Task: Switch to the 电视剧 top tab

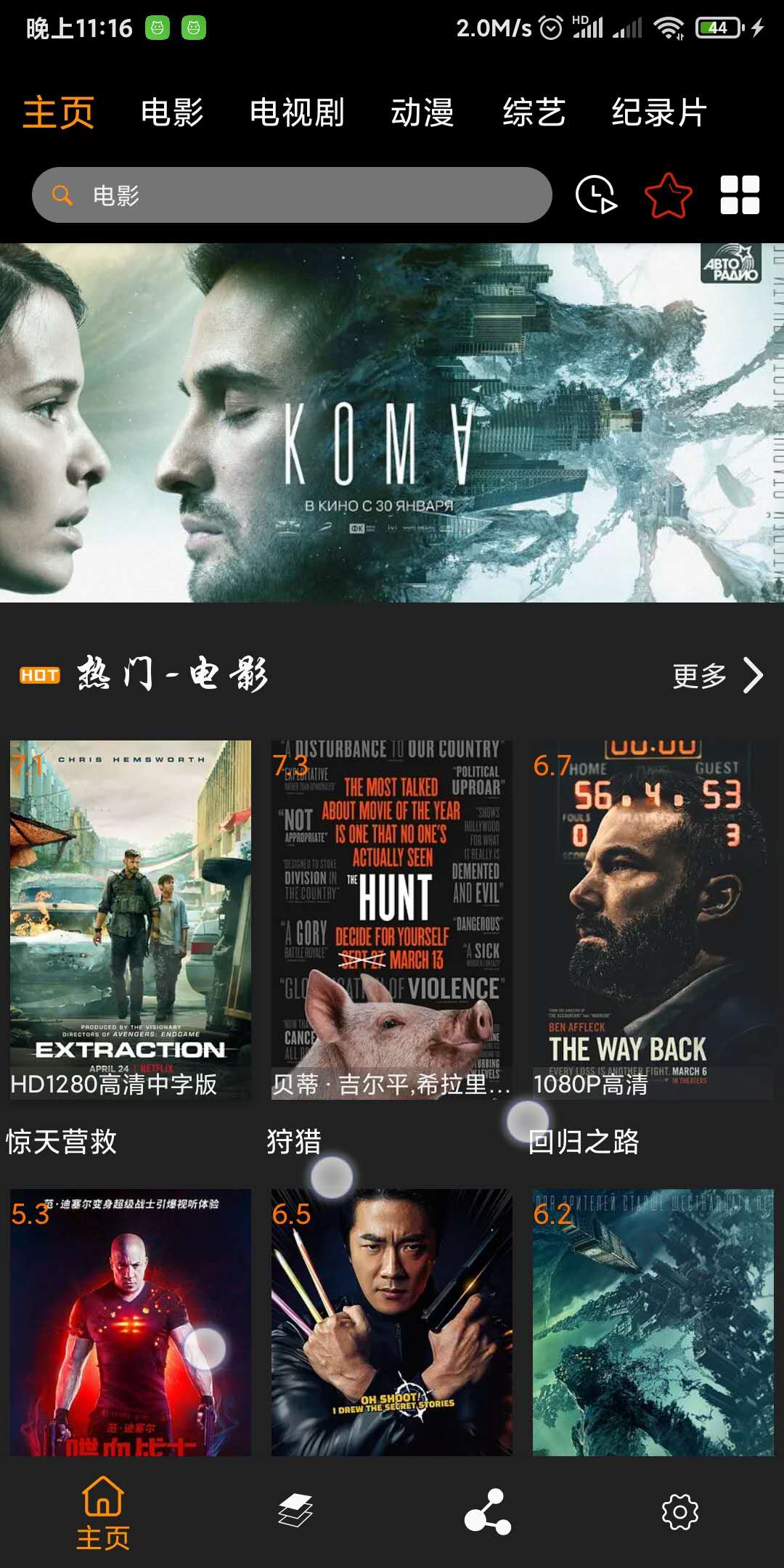Action: [297, 113]
